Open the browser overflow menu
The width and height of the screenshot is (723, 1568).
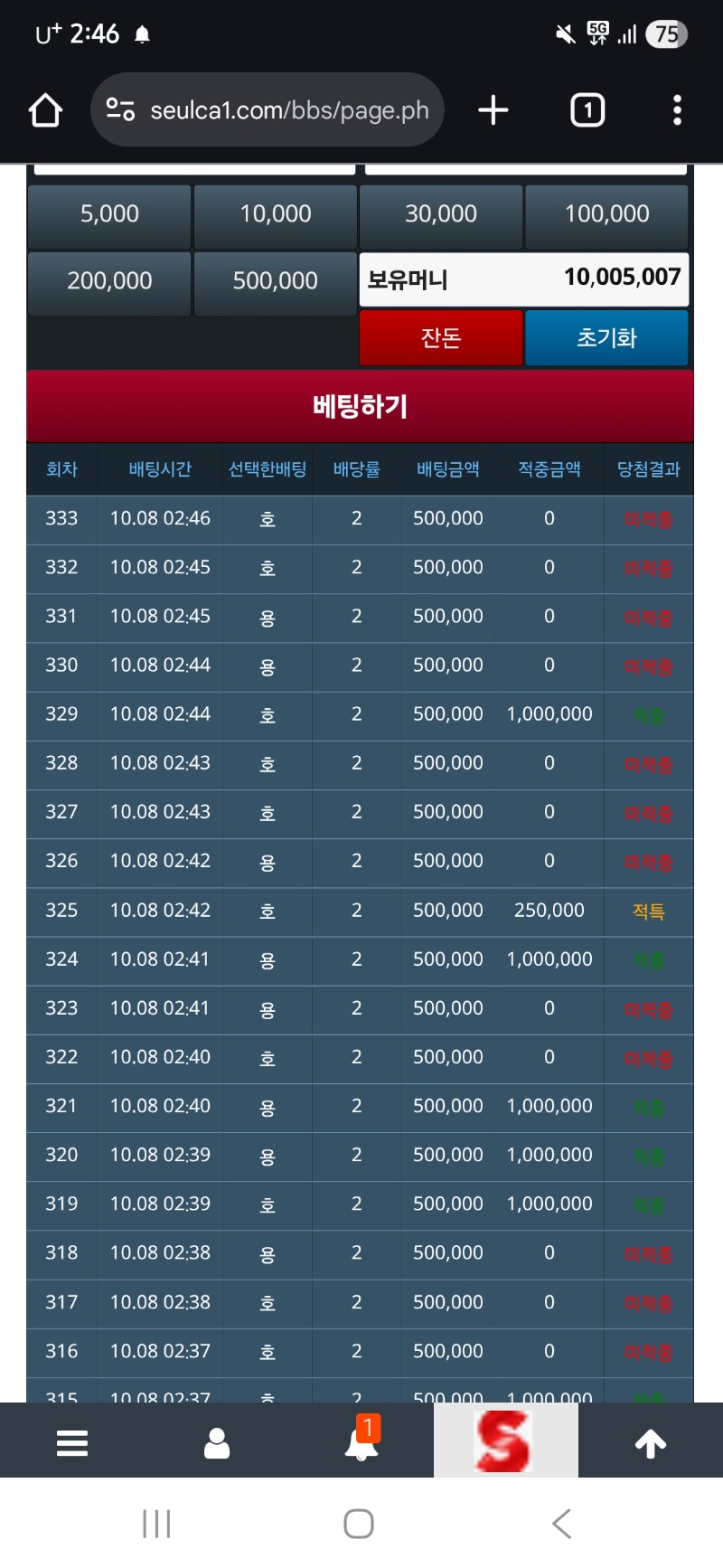[x=677, y=110]
